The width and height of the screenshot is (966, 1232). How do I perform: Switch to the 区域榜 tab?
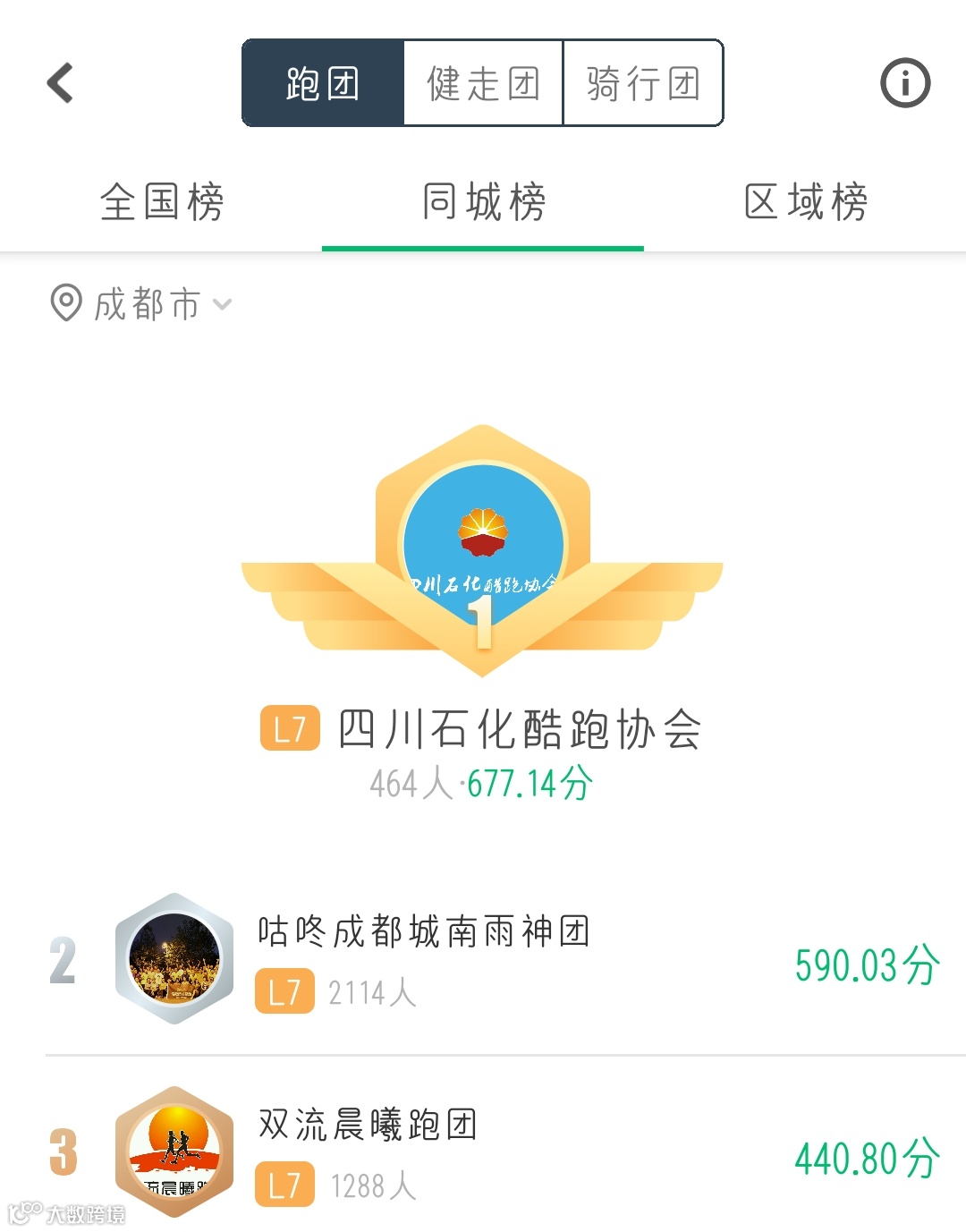click(x=805, y=202)
